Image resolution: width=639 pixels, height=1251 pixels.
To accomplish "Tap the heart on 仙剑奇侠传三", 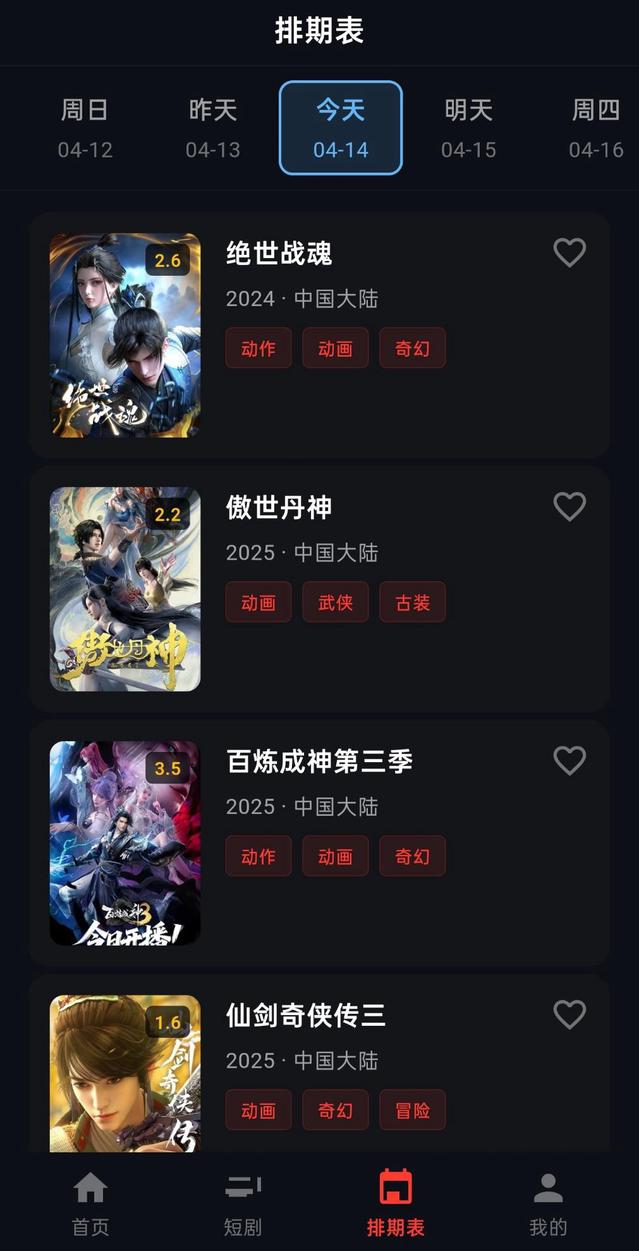I will tap(569, 1015).
